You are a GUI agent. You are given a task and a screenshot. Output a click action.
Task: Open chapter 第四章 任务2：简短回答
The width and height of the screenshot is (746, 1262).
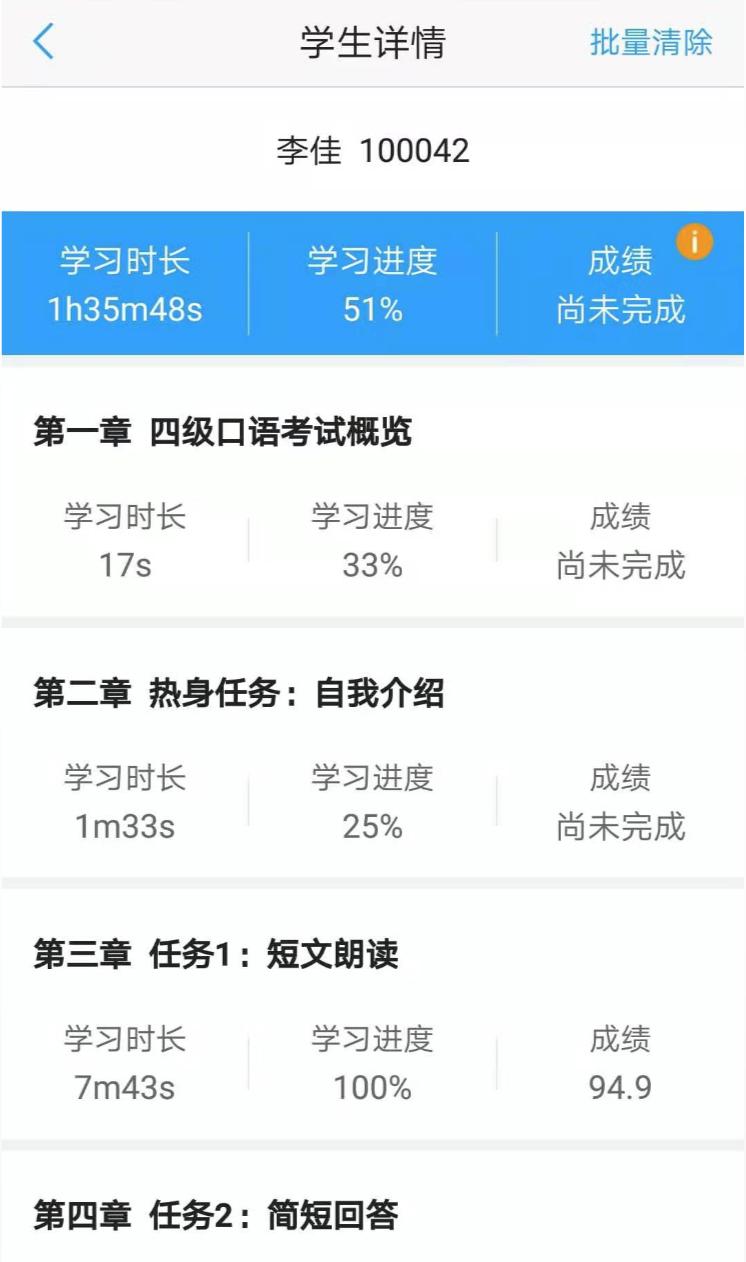[216, 1215]
